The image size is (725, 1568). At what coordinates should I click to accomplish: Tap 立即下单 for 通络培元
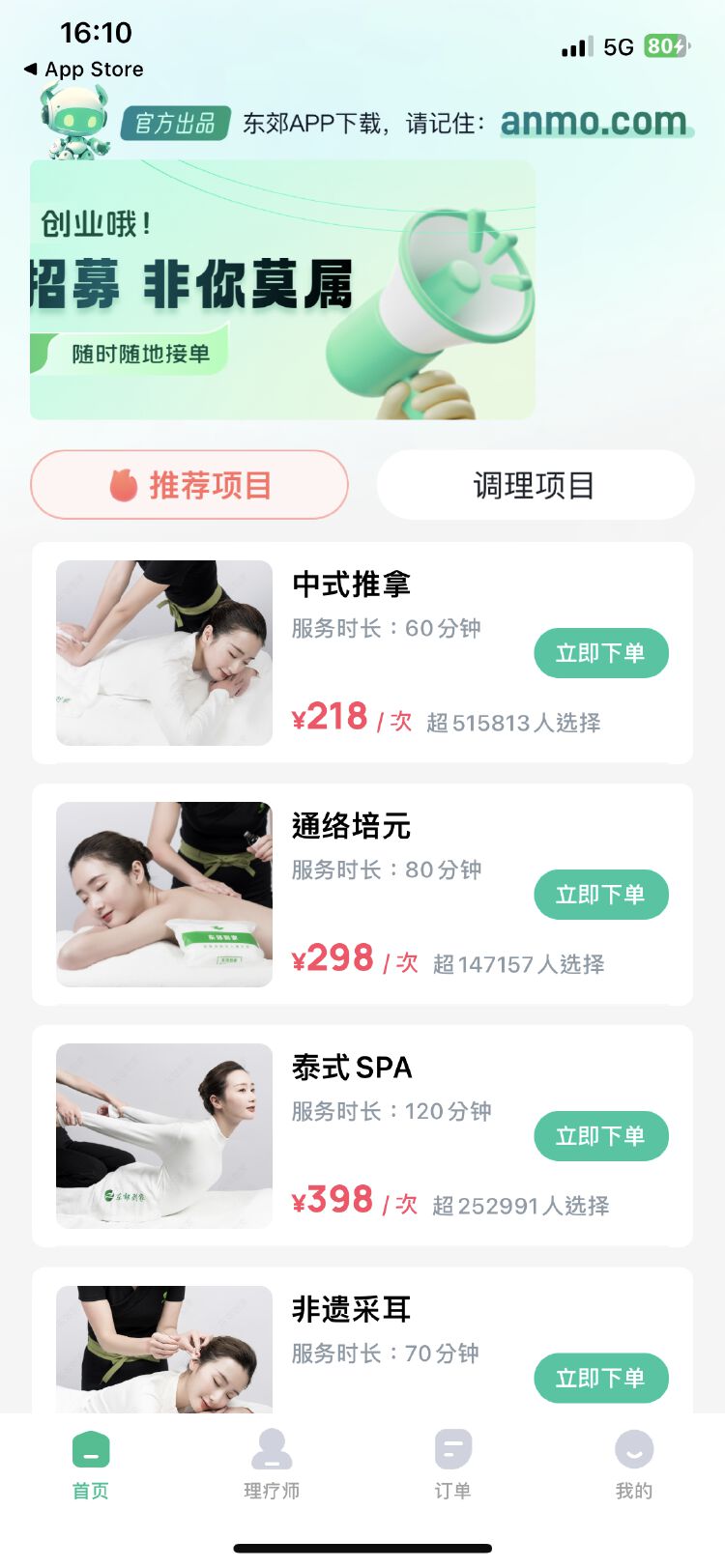(600, 895)
